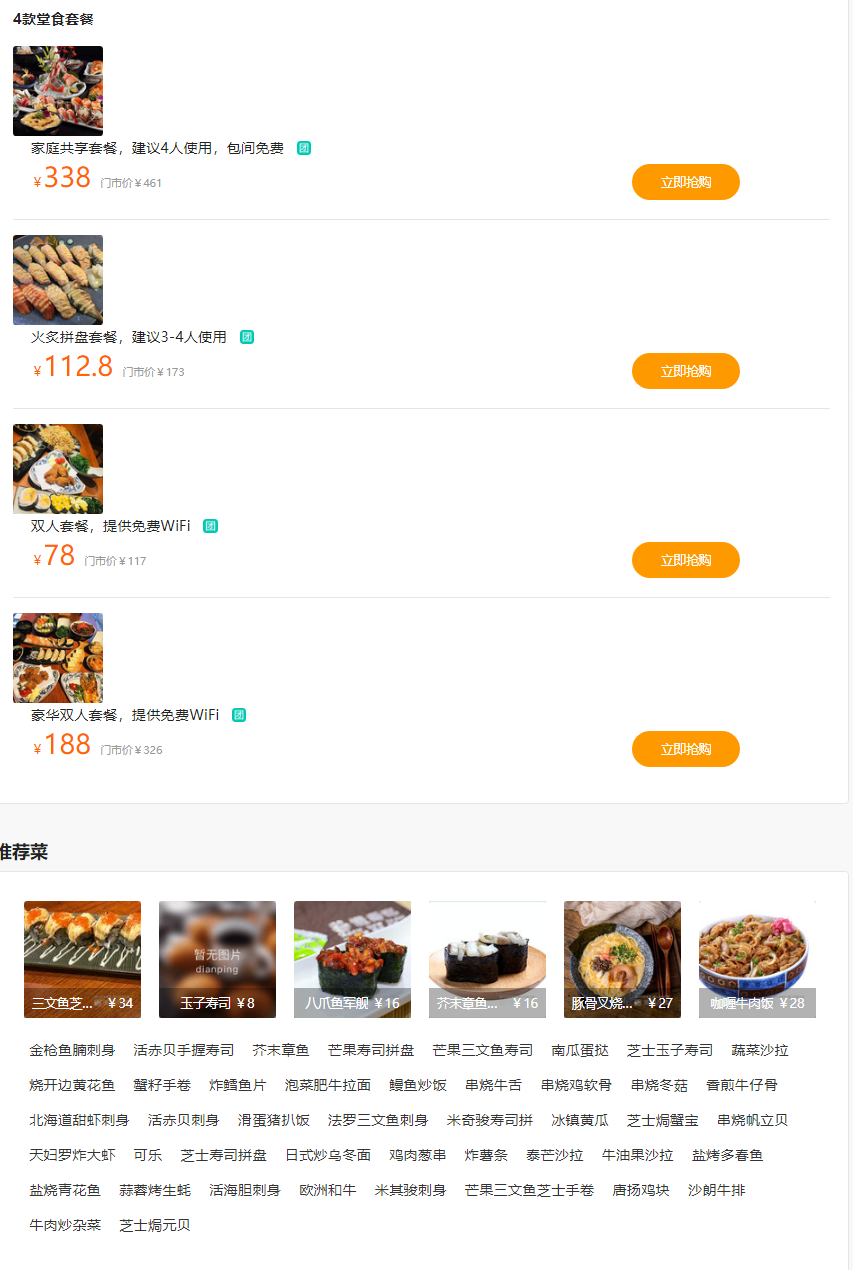
Task: Open the 家庭共享套餐 photo
Action: click(58, 91)
